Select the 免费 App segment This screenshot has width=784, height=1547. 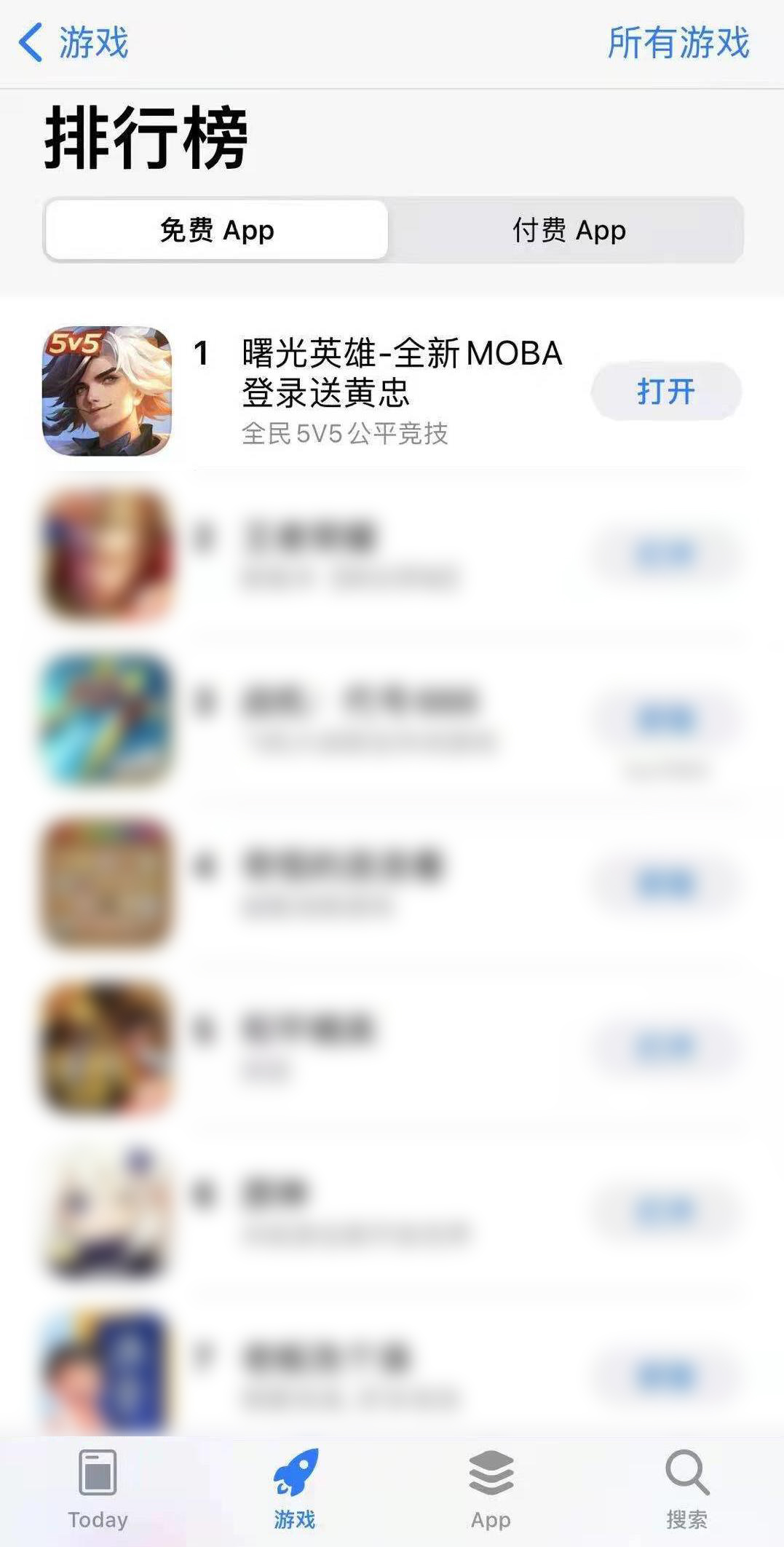(x=216, y=230)
